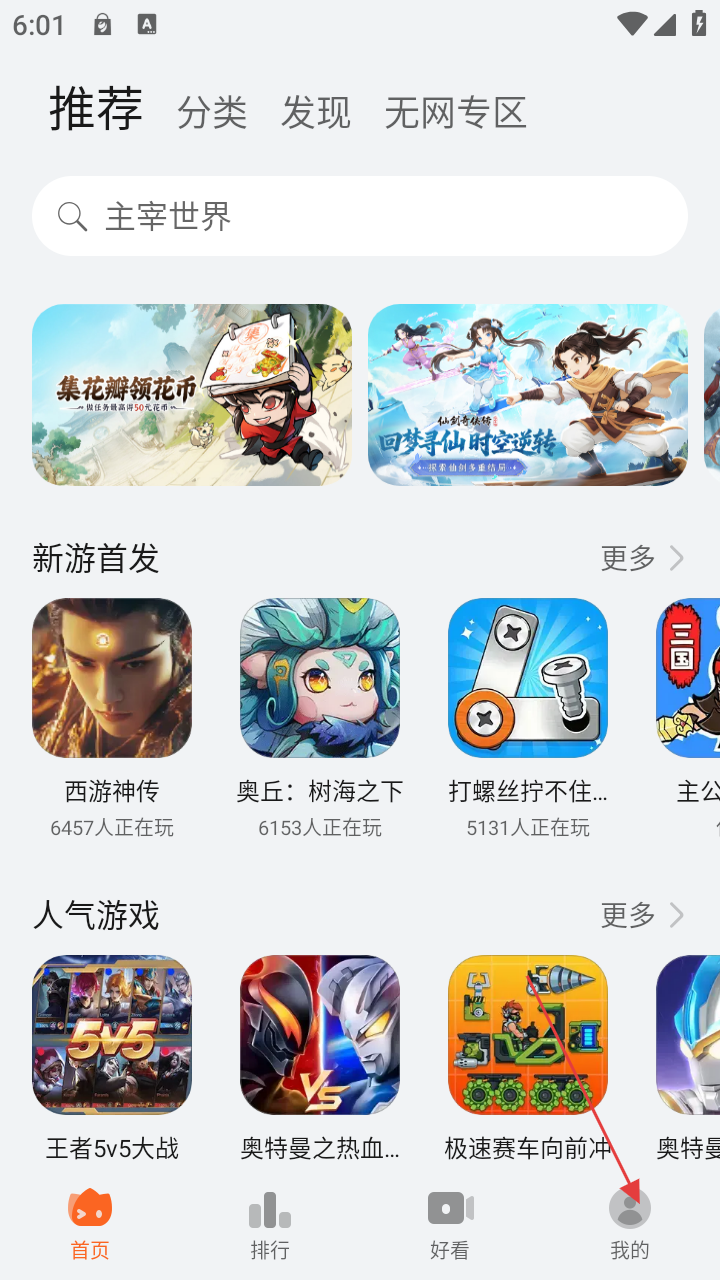View more in 人气游戏
The width and height of the screenshot is (720, 1280).
point(642,915)
